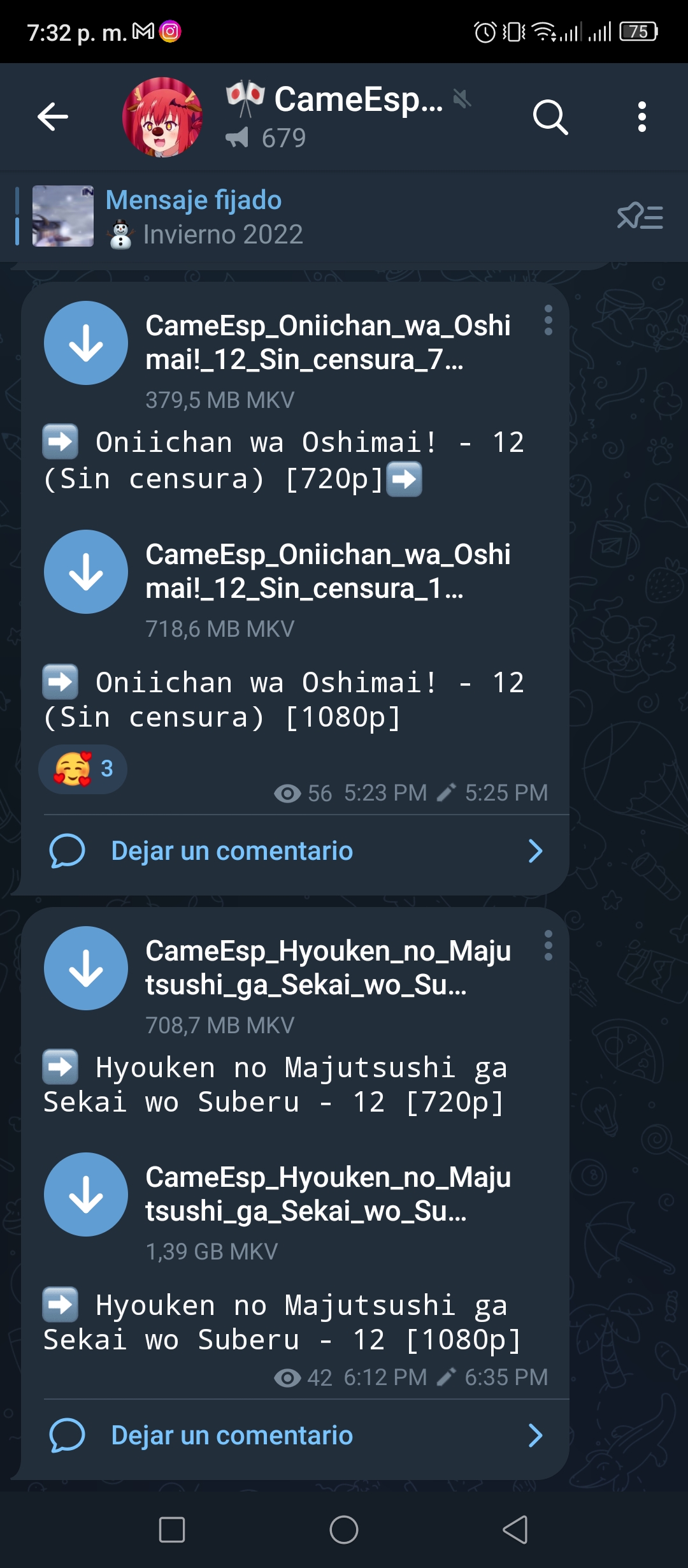Screen dimensions: 688x1568
Task: Open the channel overflow menu
Action: click(x=641, y=117)
